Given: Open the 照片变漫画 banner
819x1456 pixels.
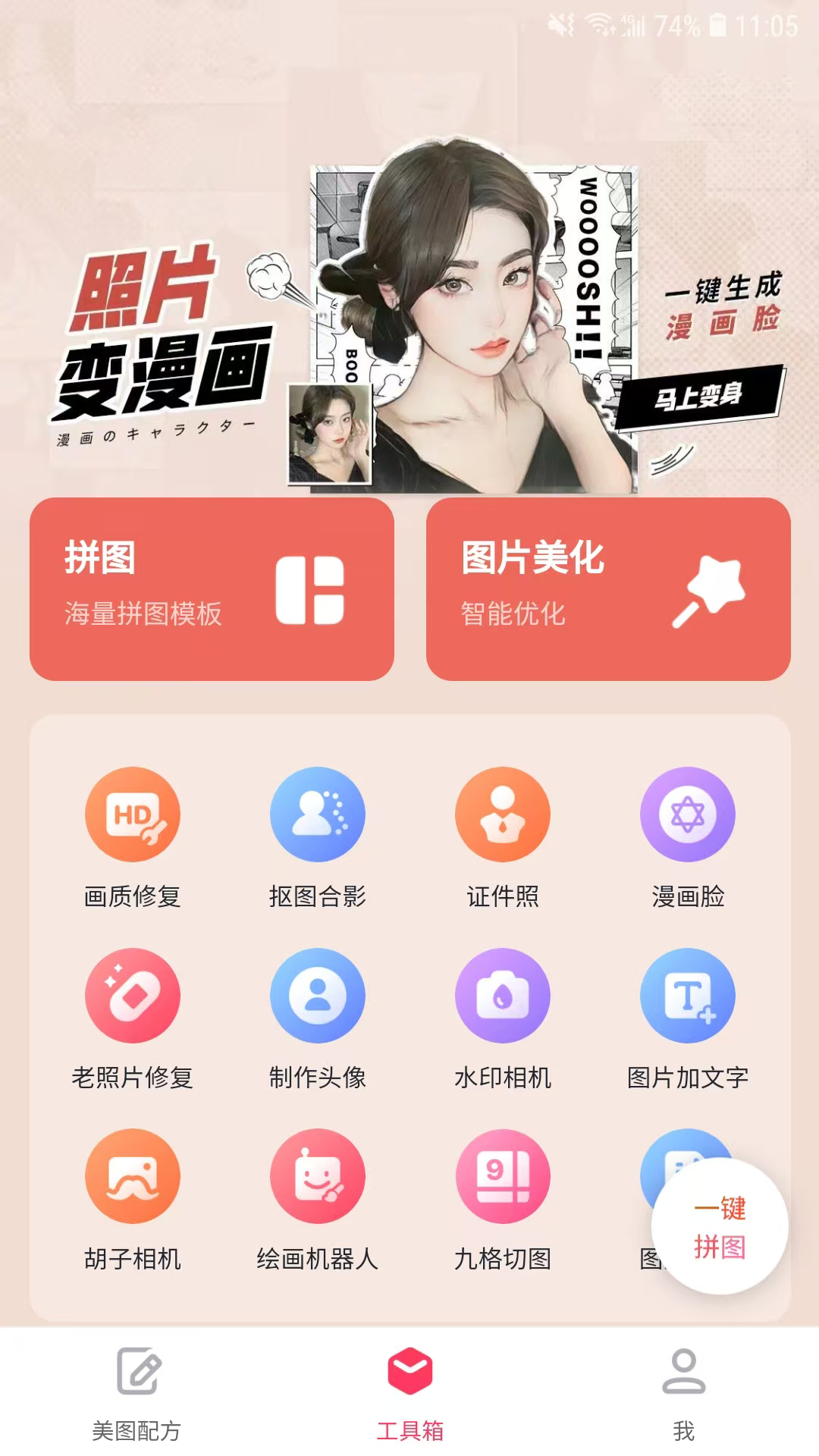Looking at the screenshot, I should pos(409,318).
